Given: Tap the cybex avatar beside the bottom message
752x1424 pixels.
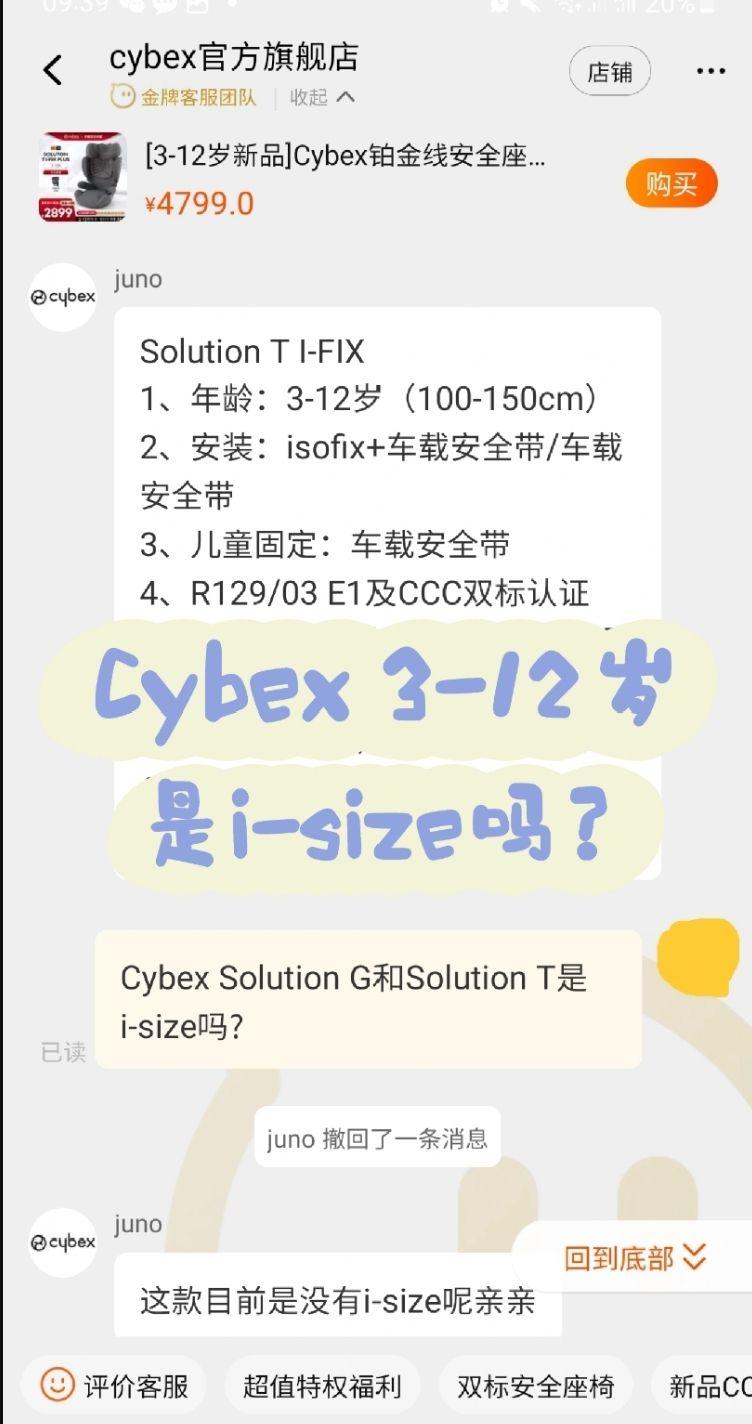Looking at the screenshot, I should 62,1242.
